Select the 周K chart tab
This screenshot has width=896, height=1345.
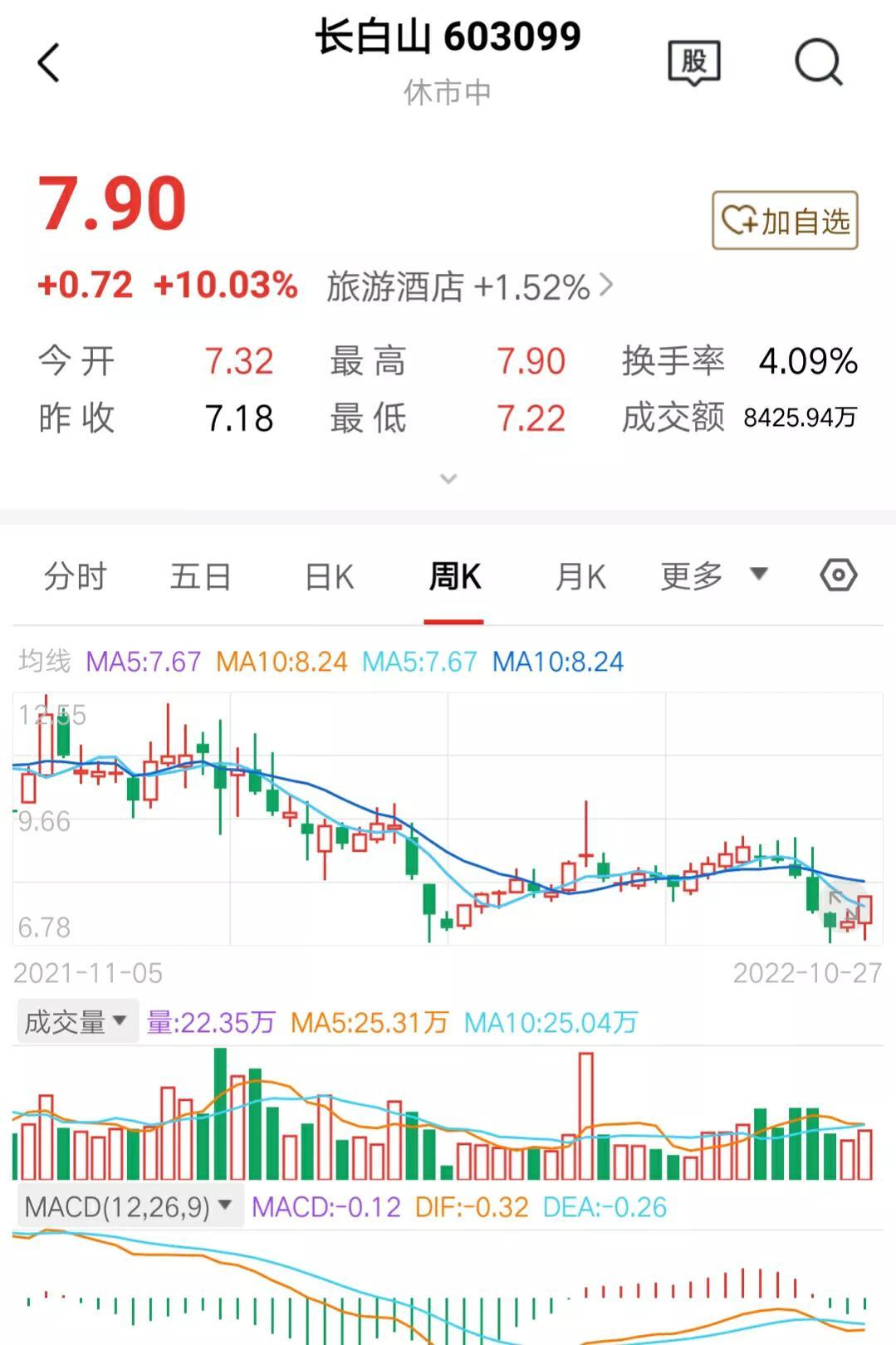(x=454, y=576)
